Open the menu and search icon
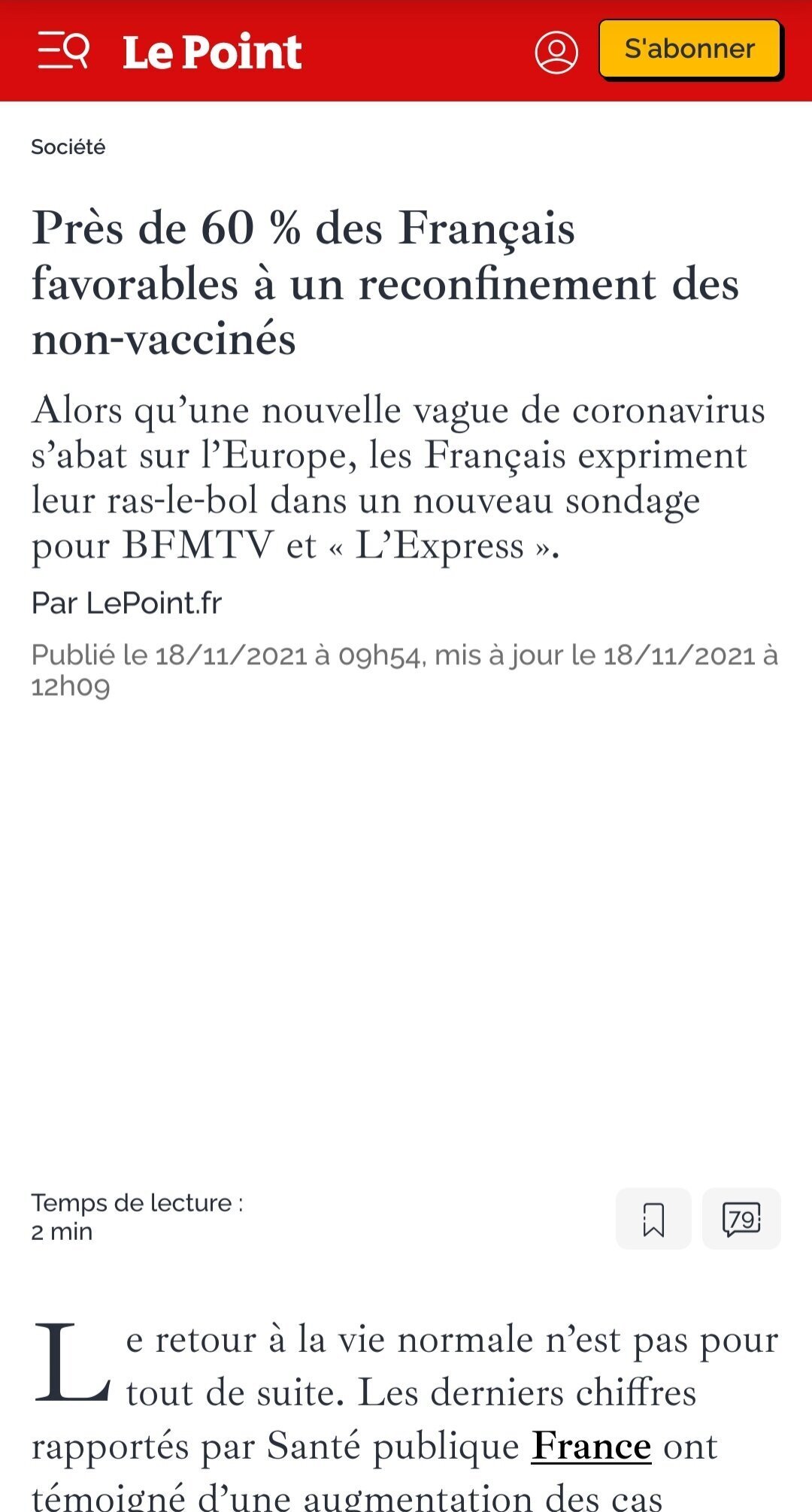The height and width of the screenshot is (1512, 812). (x=64, y=51)
